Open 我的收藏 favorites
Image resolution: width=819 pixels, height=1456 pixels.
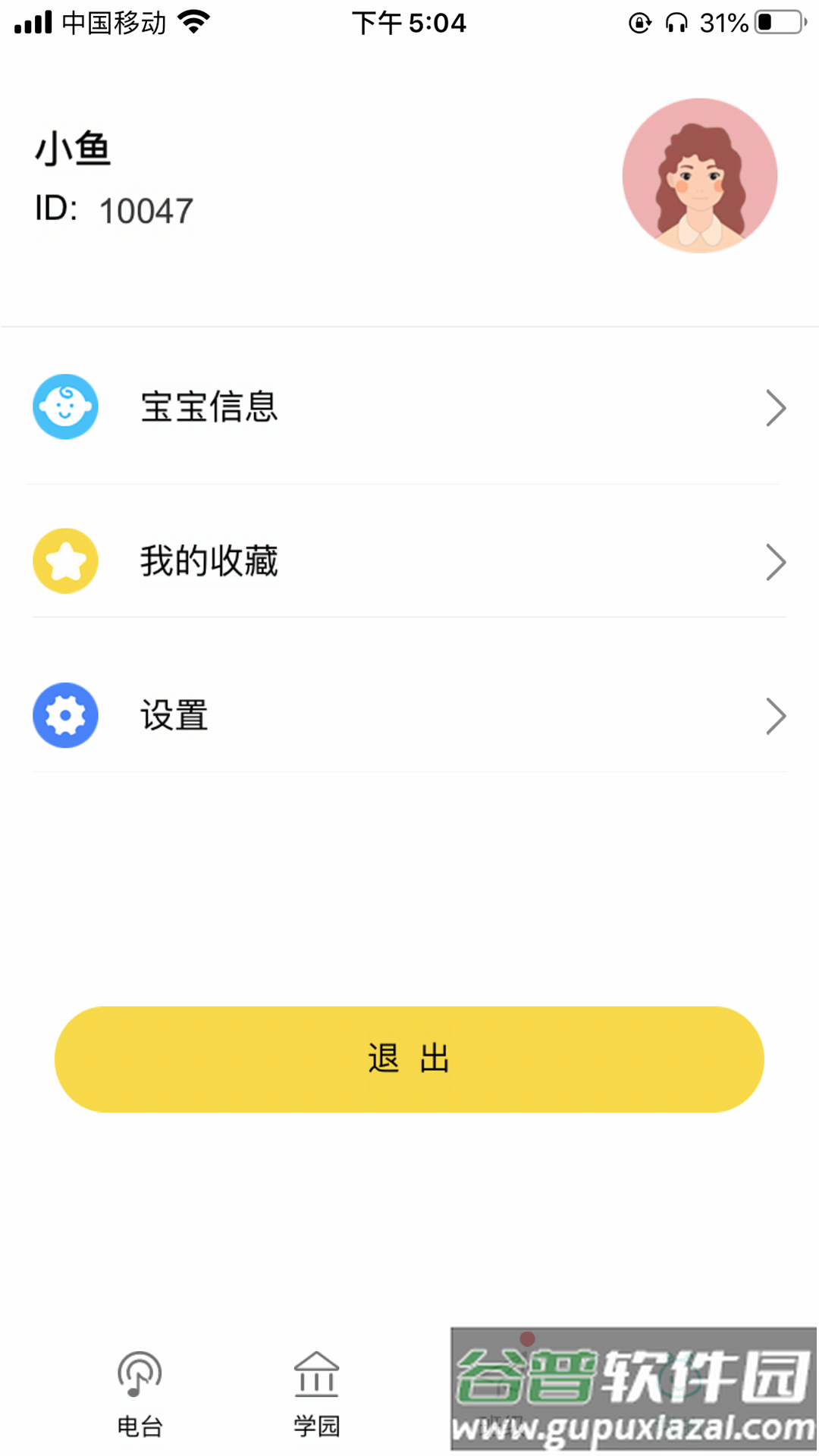[x=408, y=562]
